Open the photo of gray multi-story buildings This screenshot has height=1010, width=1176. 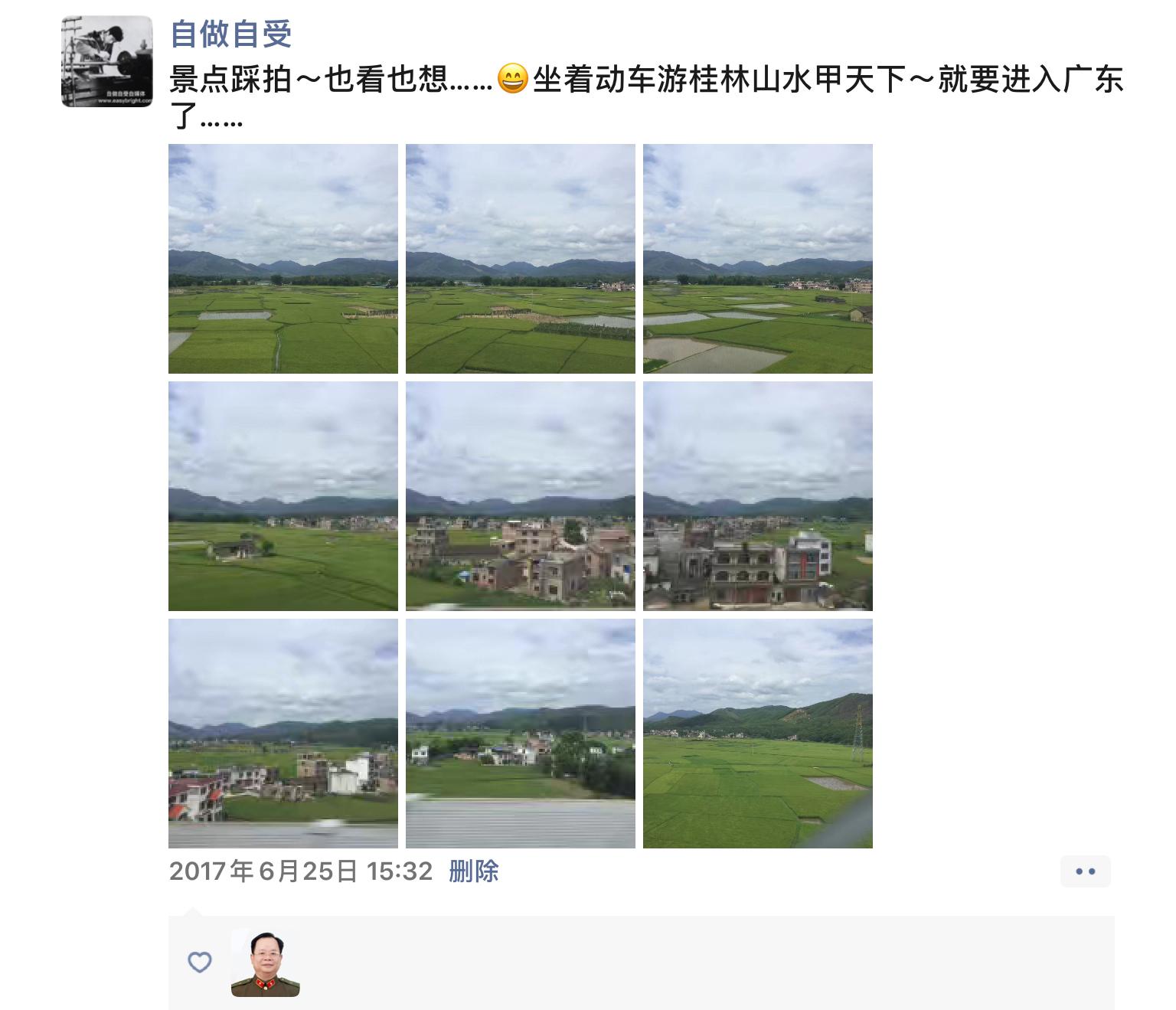point(758,496)
